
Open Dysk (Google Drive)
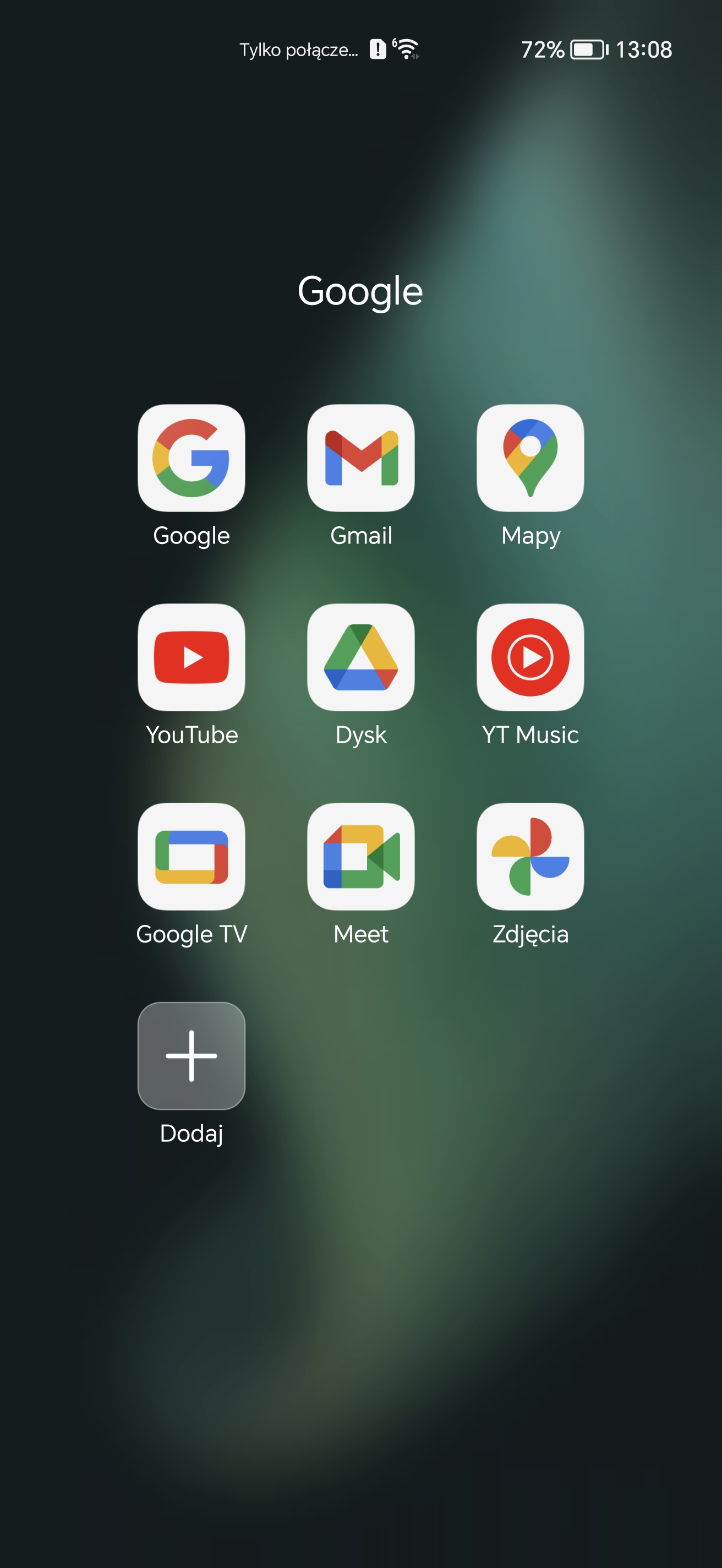[x=360, y=657]
